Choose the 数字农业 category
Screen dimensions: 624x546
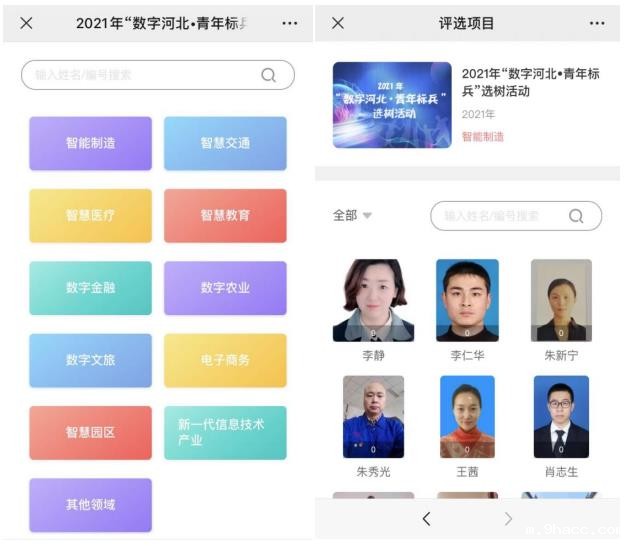click(x=225, y=288)
